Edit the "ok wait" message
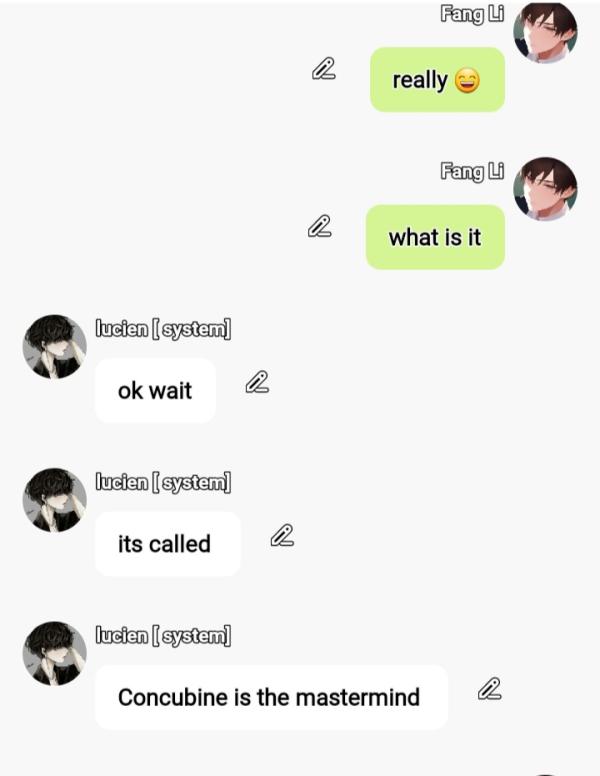The height and width of the screenshot is (776, 600). point(257,382)
